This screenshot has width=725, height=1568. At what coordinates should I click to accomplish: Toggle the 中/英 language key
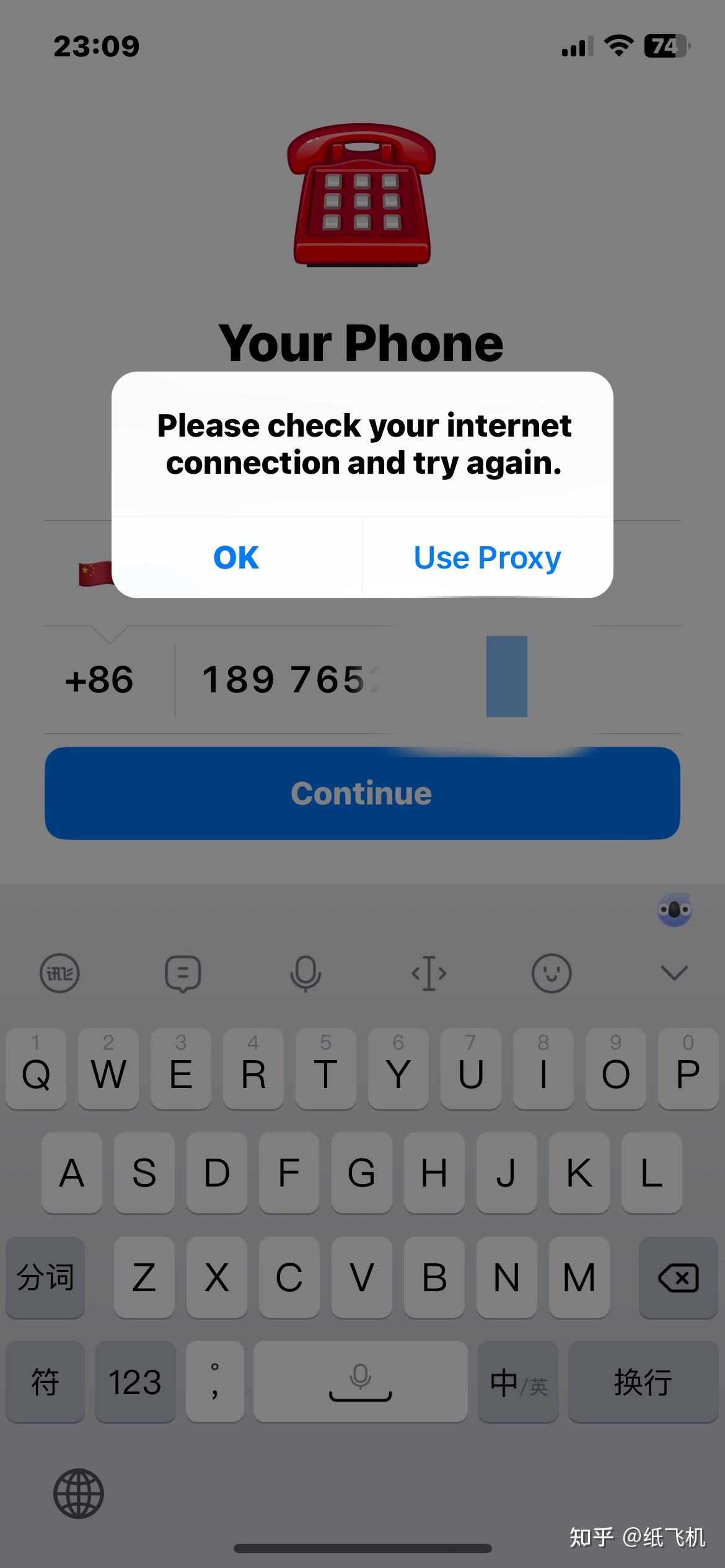pos(518,1382)
